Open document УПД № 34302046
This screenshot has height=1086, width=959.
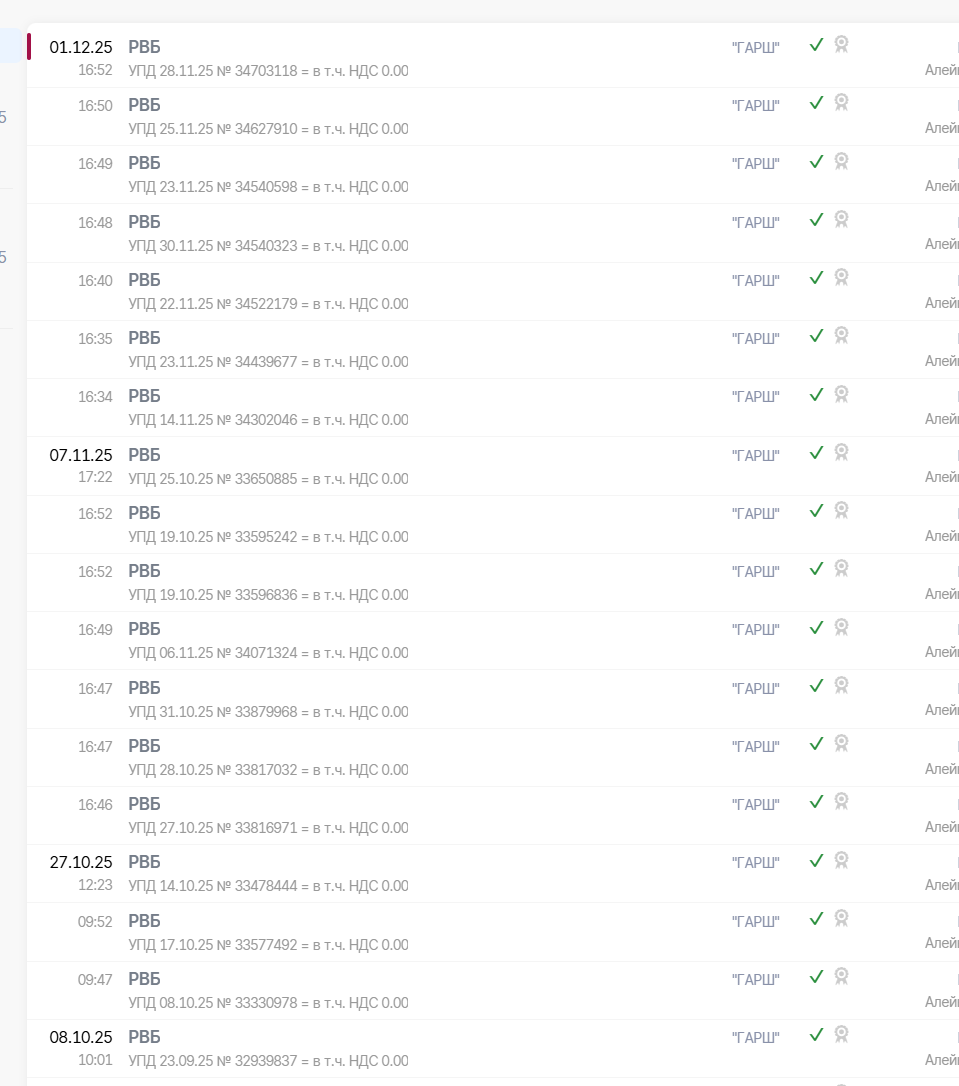[268, 420]
